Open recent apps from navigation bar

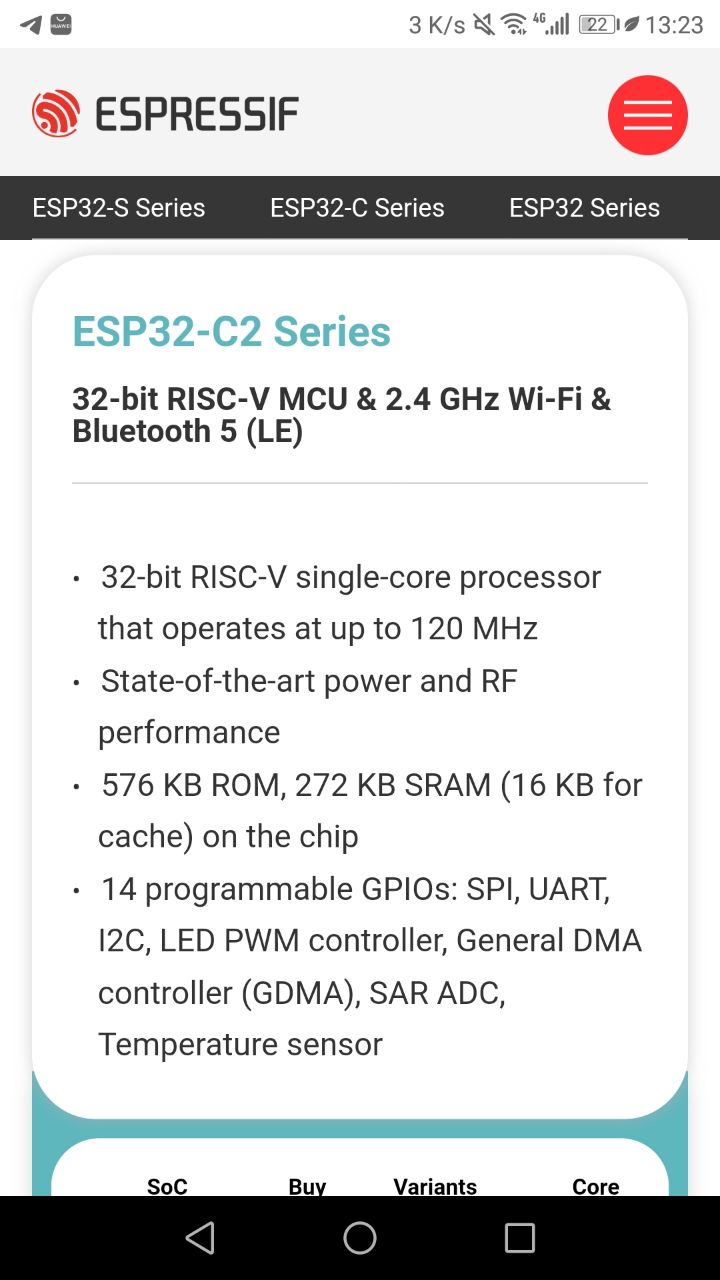pos(519,1238)
